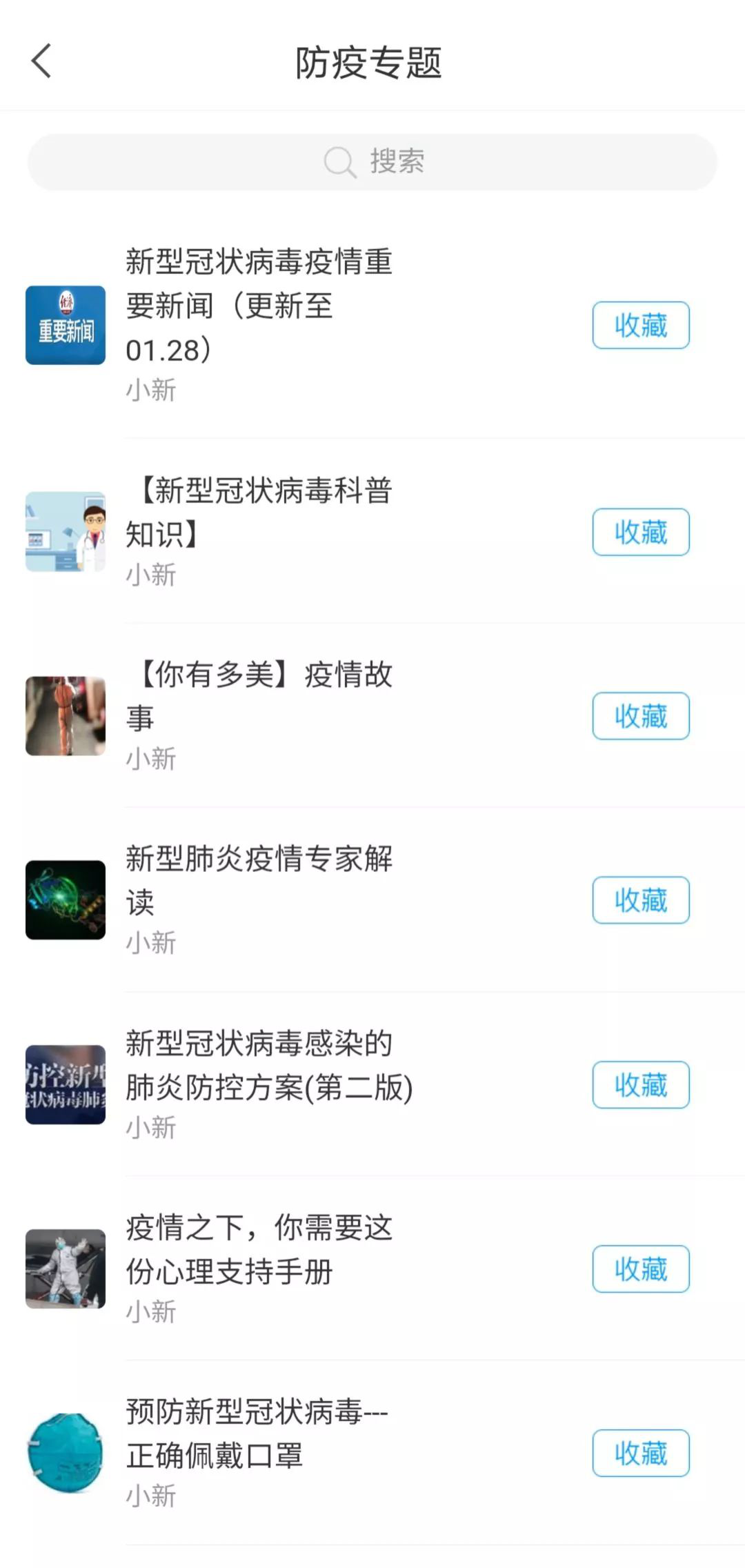Open the blue mask thumbnail at bottom
The height and width of the screenshot is (1568, 745).
65,1453
